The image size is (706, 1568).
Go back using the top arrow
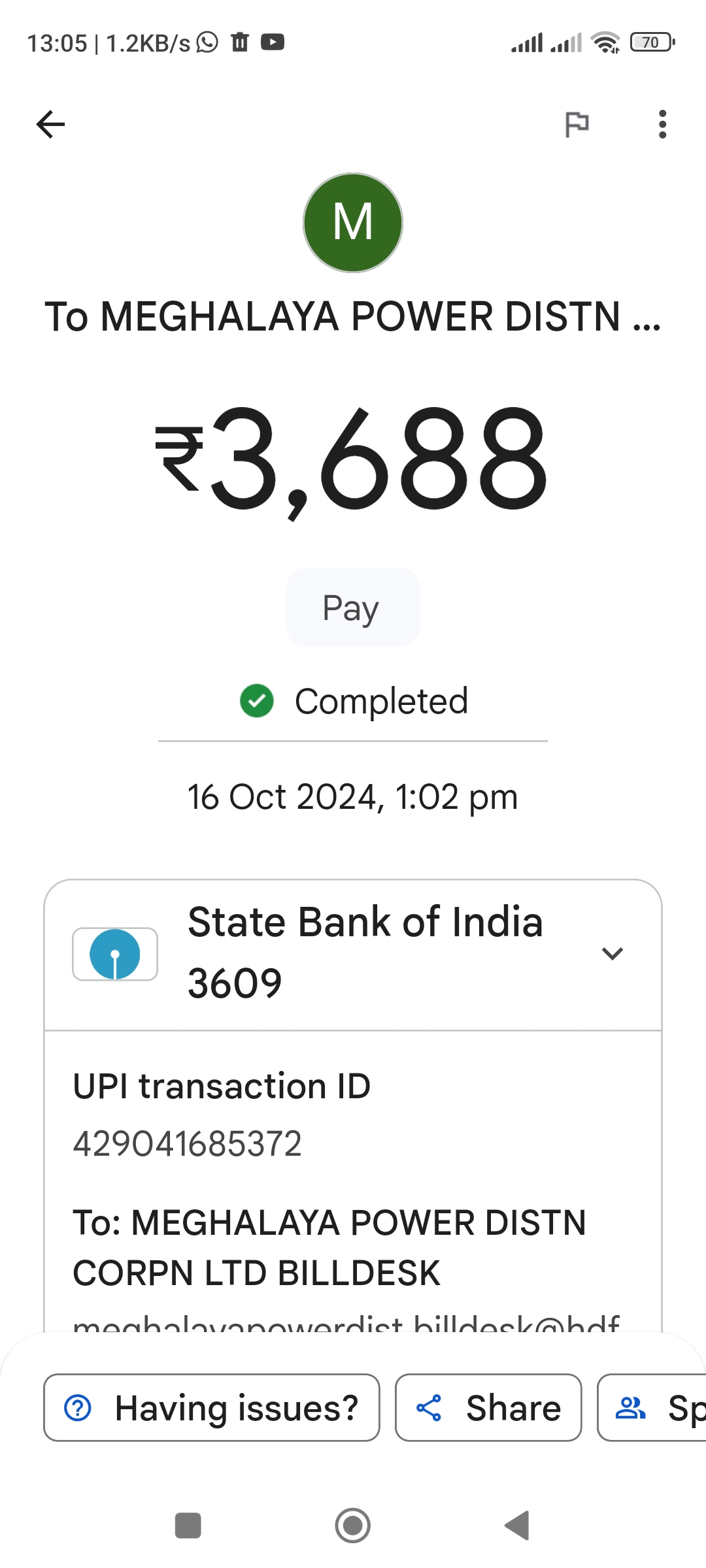click(x=50, y=124)
